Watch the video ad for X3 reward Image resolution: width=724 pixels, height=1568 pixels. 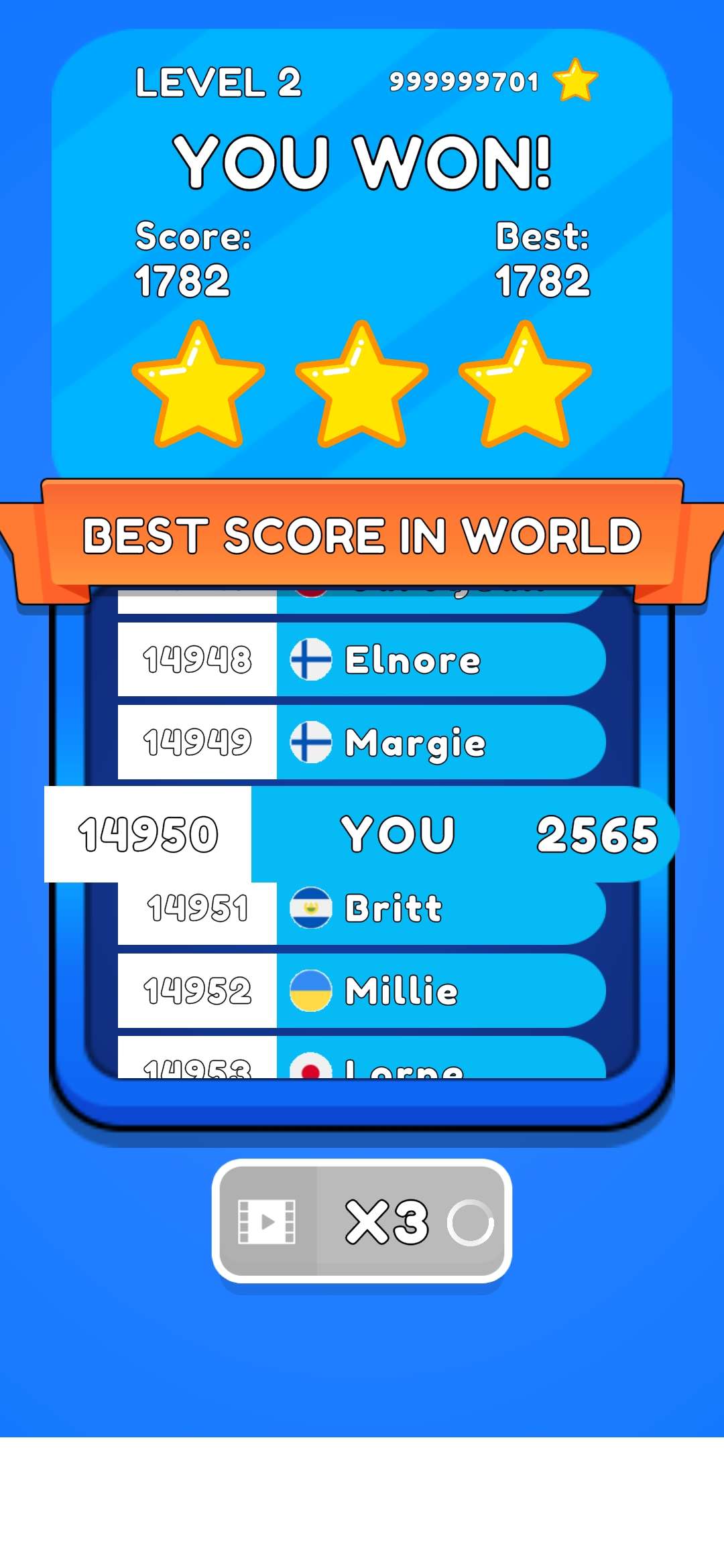362,1221
